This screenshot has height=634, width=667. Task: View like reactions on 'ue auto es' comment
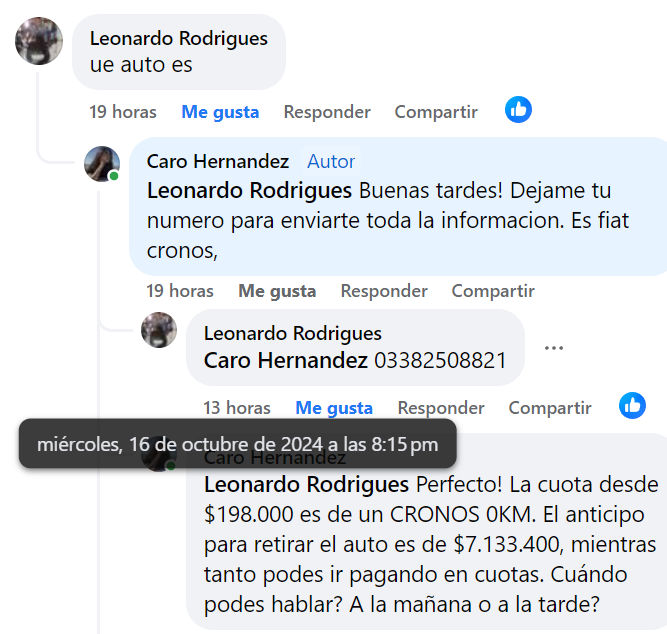(x=518, y=110)
